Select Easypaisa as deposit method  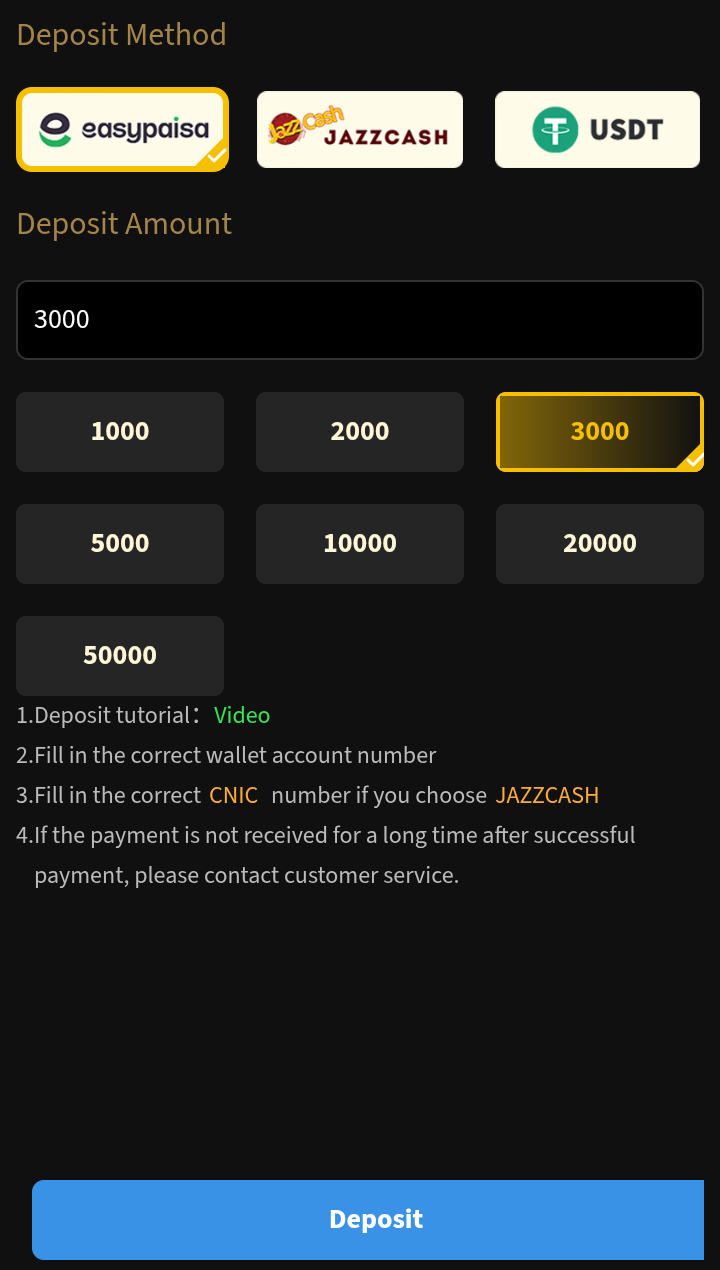pyautogui.click(x=122, y=130)
